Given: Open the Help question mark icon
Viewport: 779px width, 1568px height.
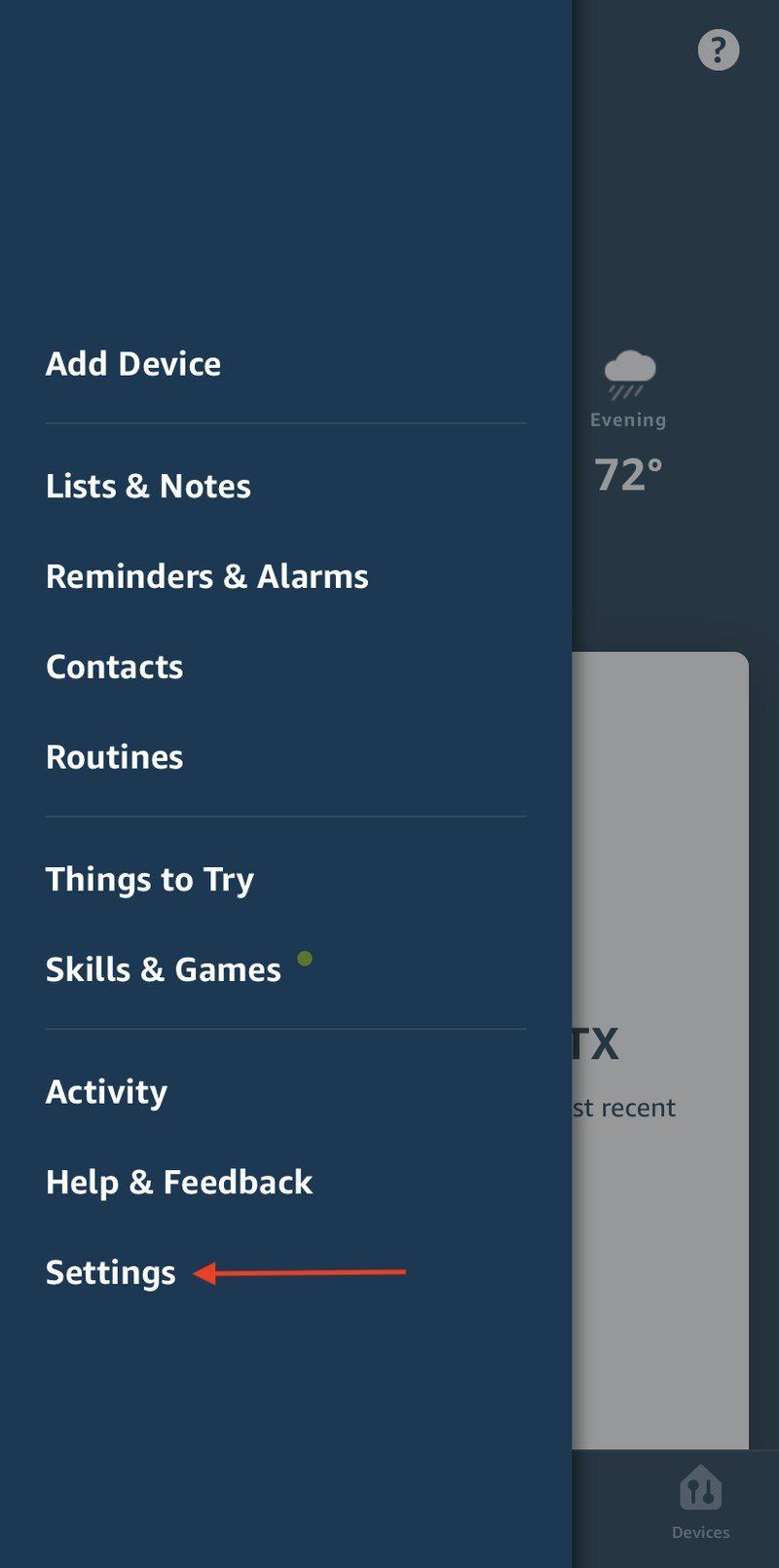Looking at the screenshot, I should pos(718,50).
